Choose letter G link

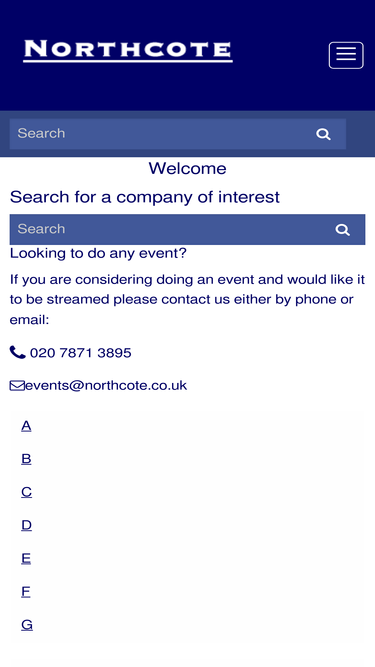(x=27, y=624)
